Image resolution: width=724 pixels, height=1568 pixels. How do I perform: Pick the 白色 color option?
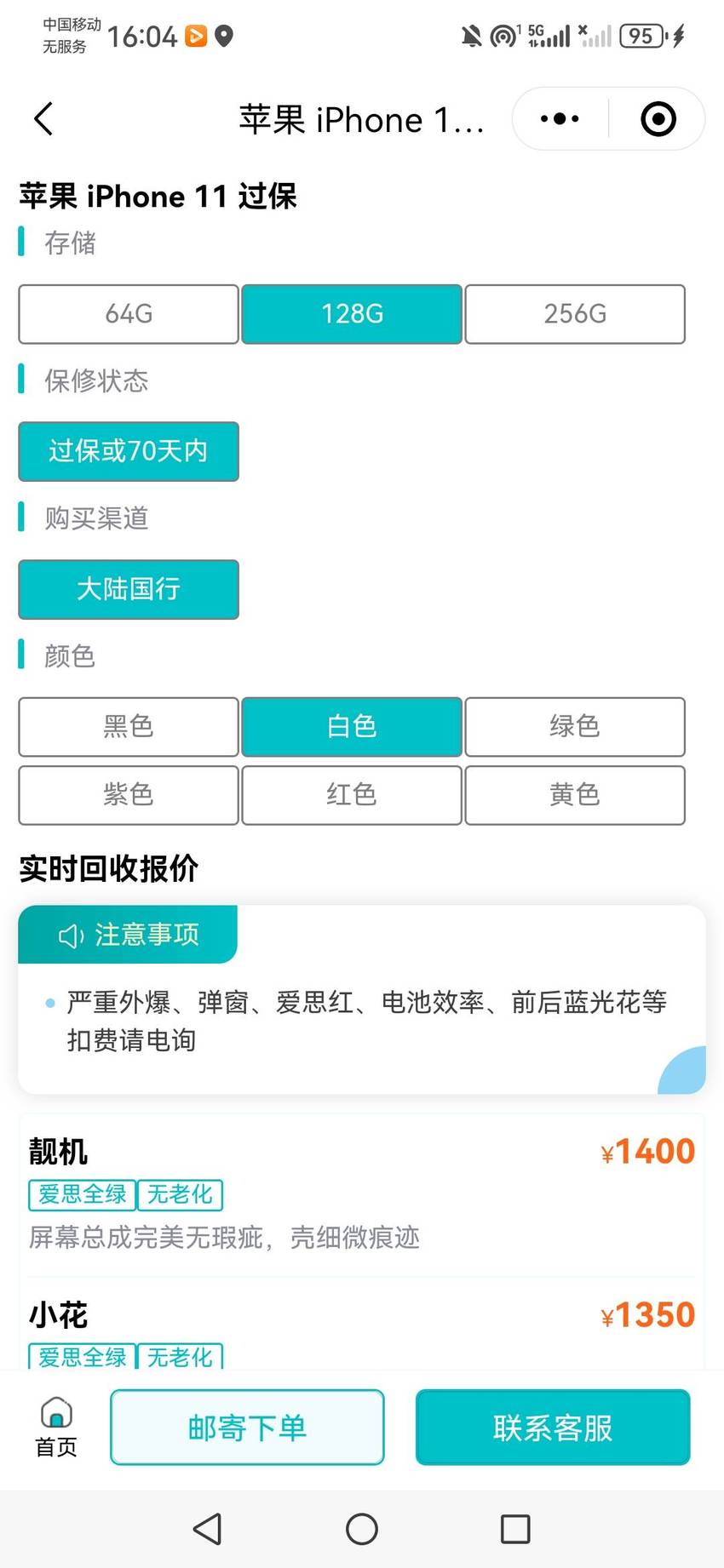[x=352, y=727]
